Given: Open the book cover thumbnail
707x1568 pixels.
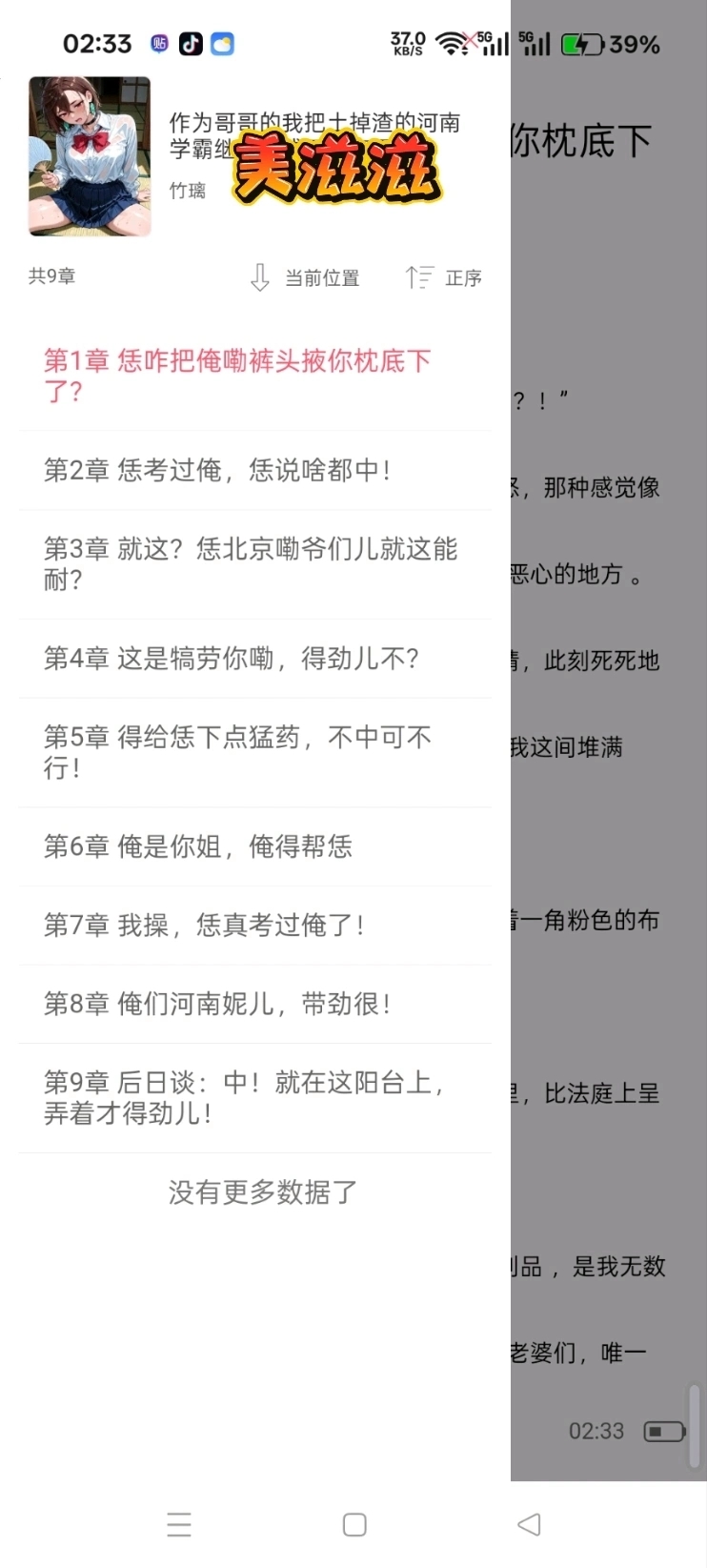Looking at the screenshot, I should [x=90, y=156].
